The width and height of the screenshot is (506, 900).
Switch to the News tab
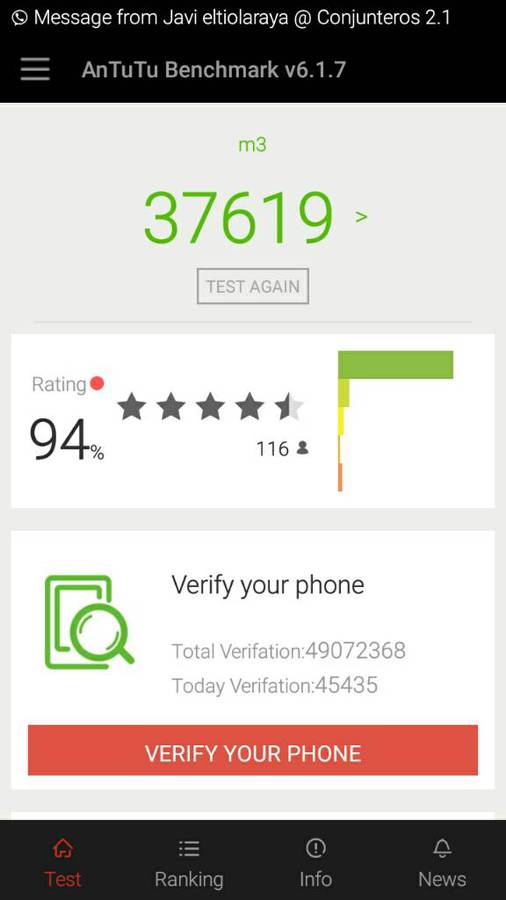pyautogui.click(x=442, y=862)
